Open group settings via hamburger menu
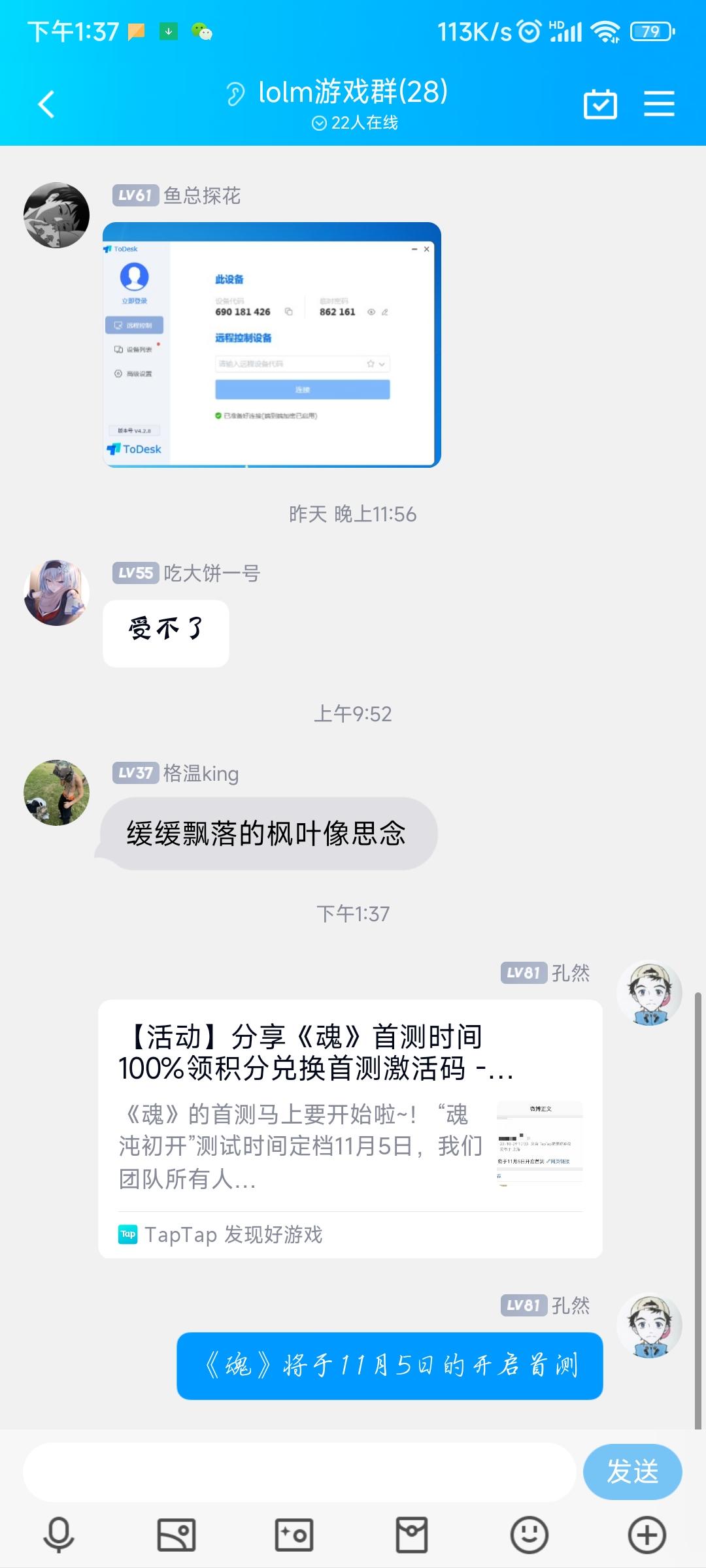The image size is (706, 1568). coord(660,103)
